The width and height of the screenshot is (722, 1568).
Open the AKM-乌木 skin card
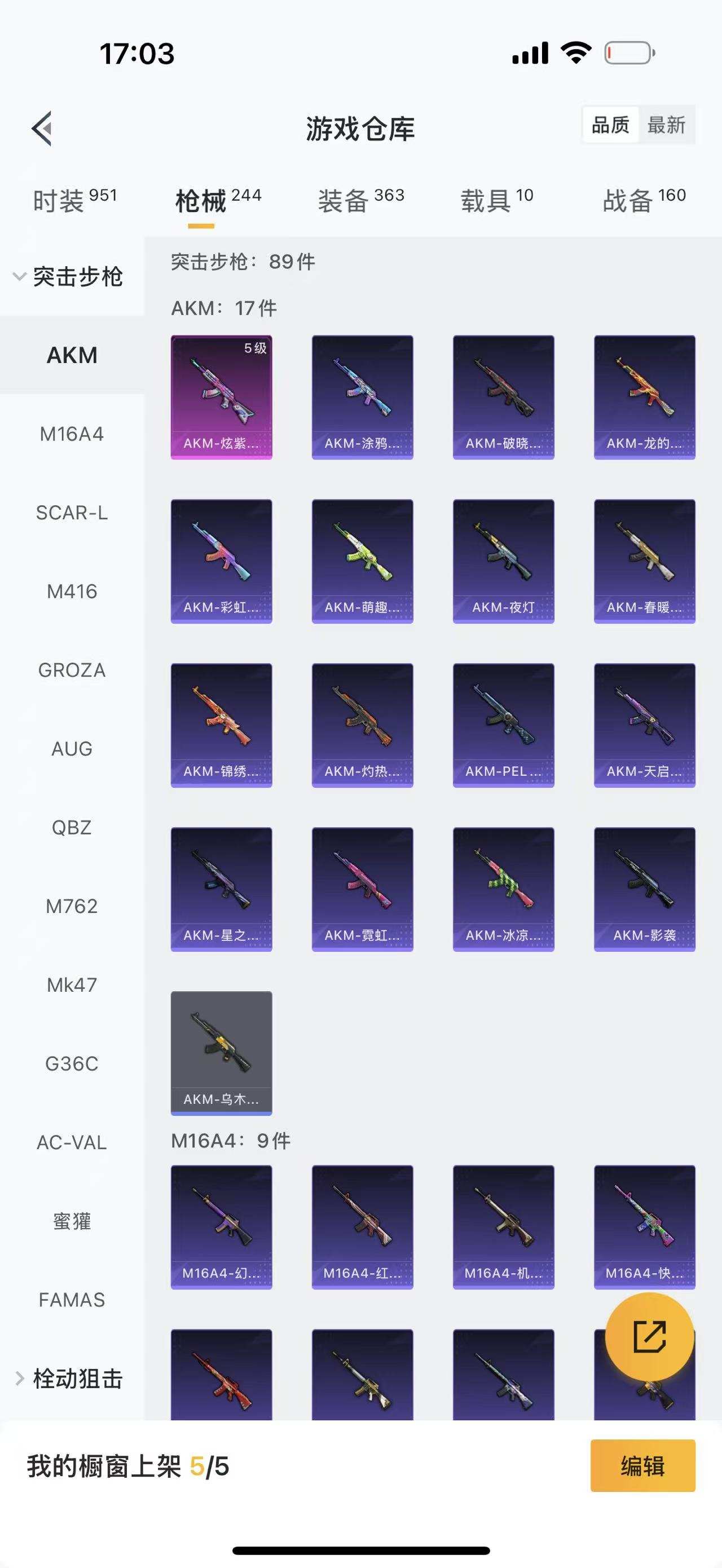[221, 1053]
